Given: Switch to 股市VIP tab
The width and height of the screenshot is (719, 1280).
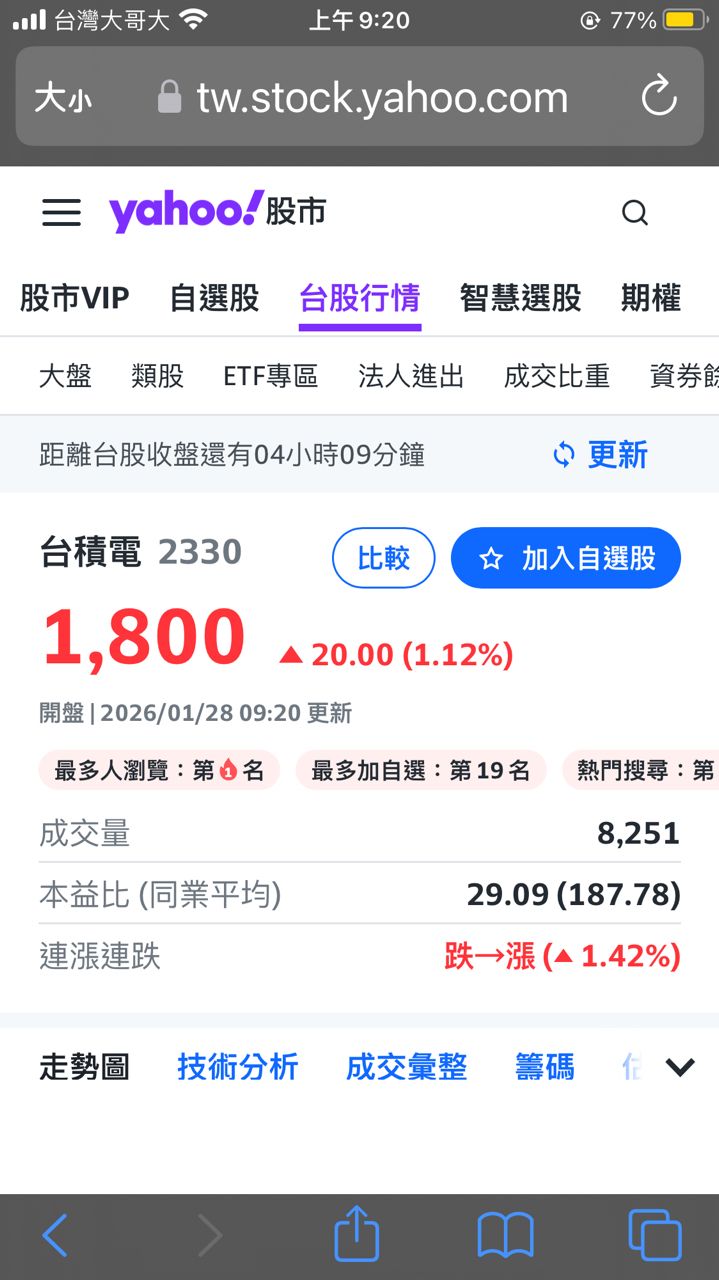Looking at the screenshot, I should (x=74, y=298).
